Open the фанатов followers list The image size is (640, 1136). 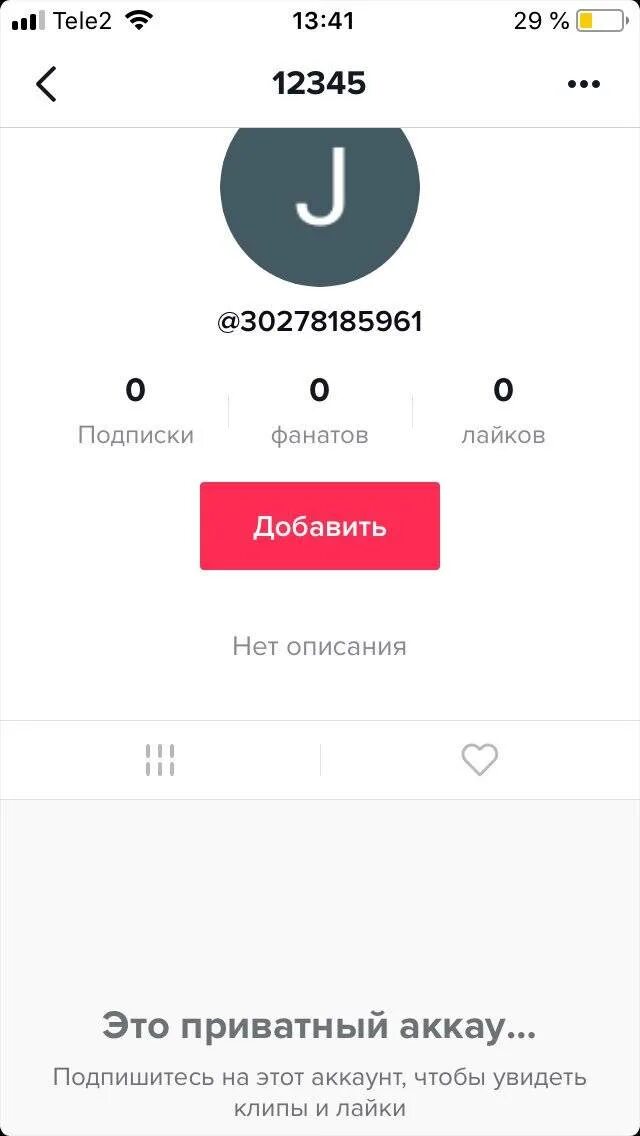tap(319, 410)
